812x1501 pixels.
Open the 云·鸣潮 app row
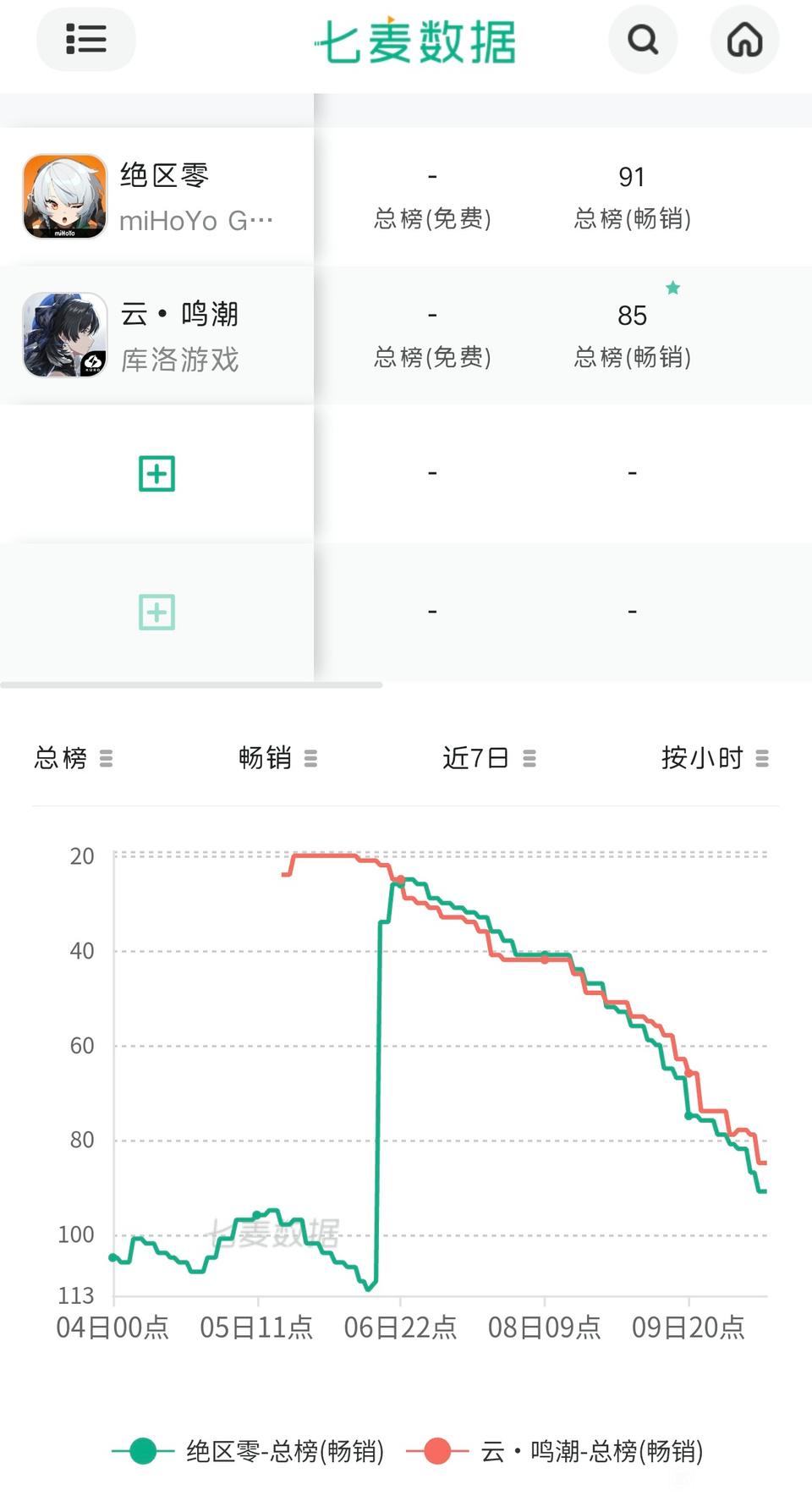click(x=156, y=336)
